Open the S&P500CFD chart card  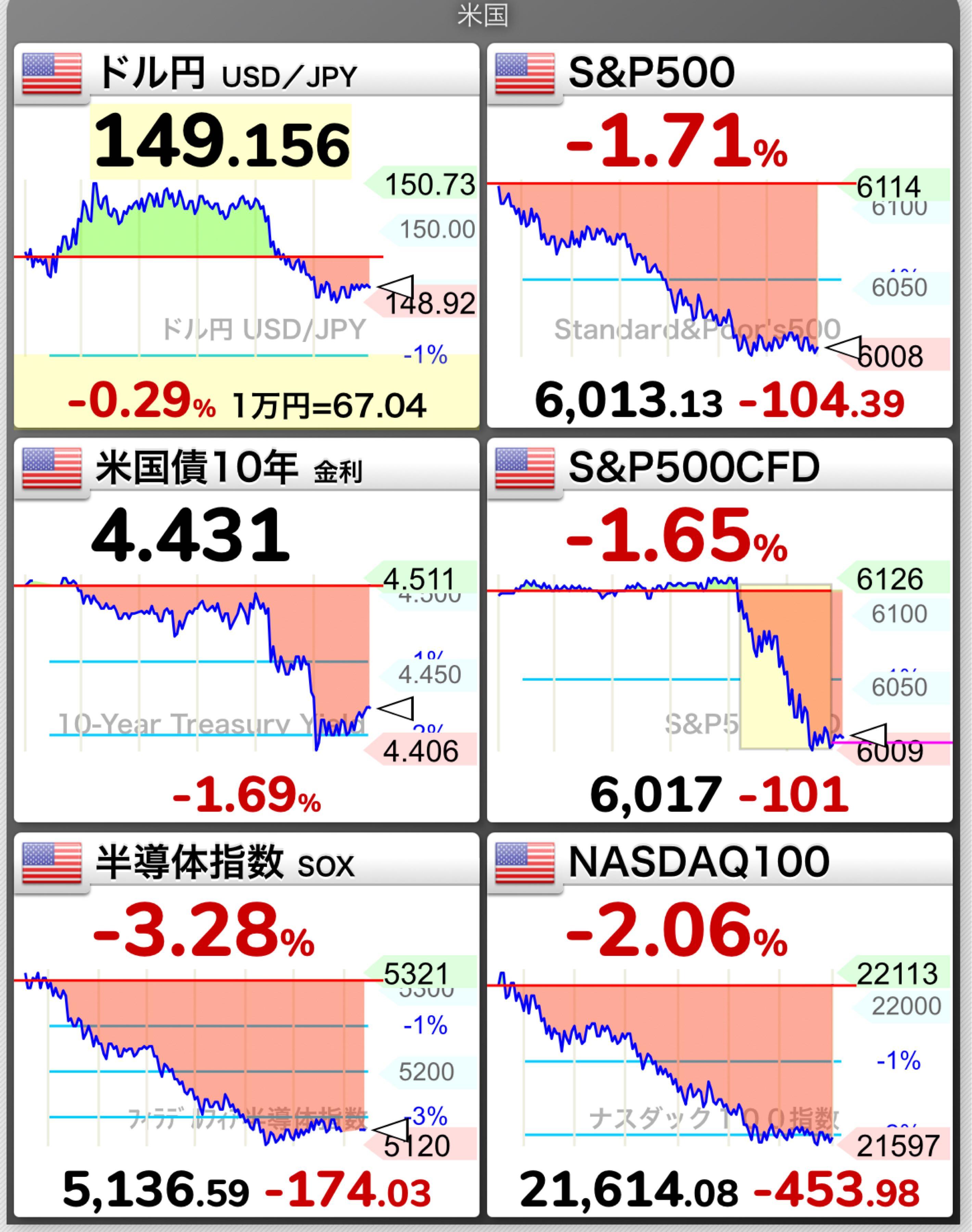click(719, 630)
